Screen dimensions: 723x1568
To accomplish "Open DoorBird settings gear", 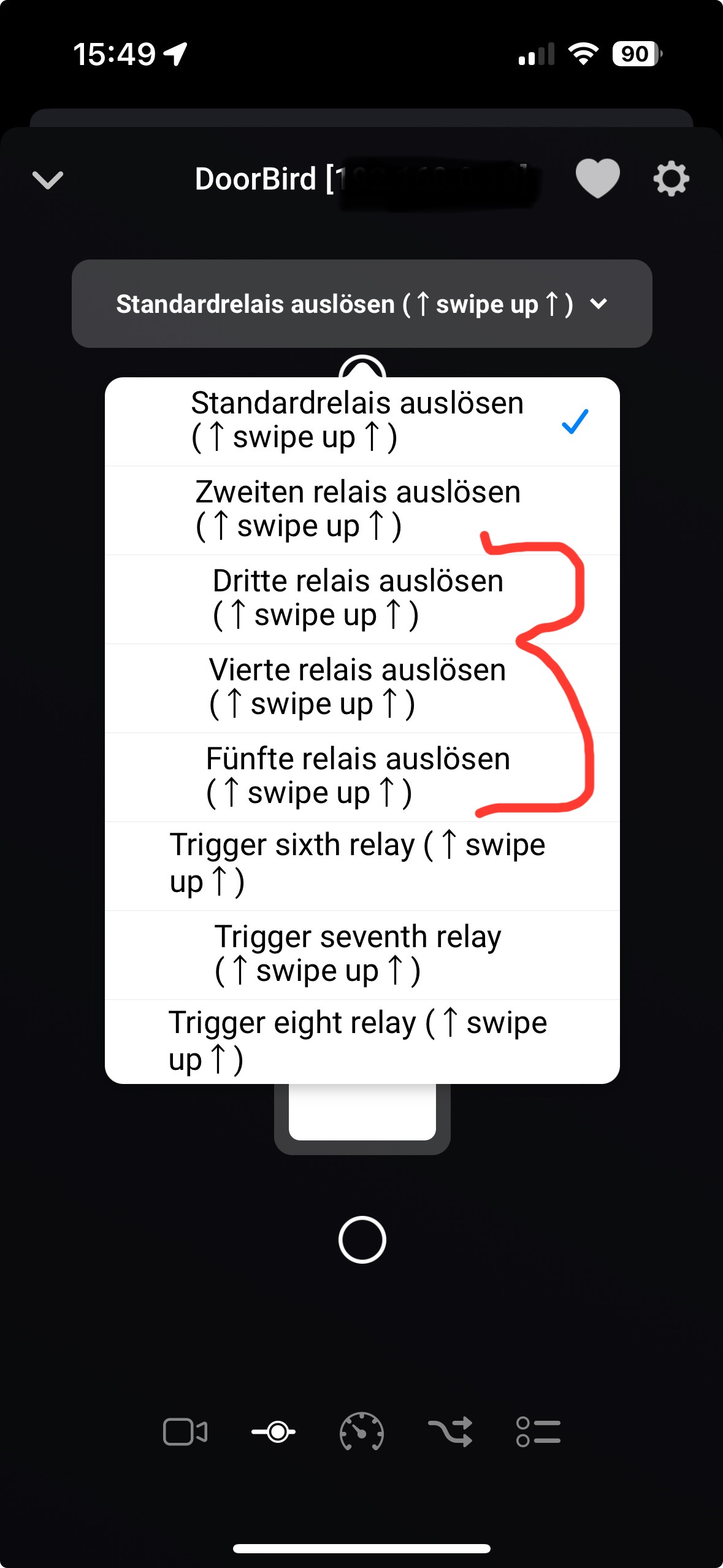I will 671,179.
